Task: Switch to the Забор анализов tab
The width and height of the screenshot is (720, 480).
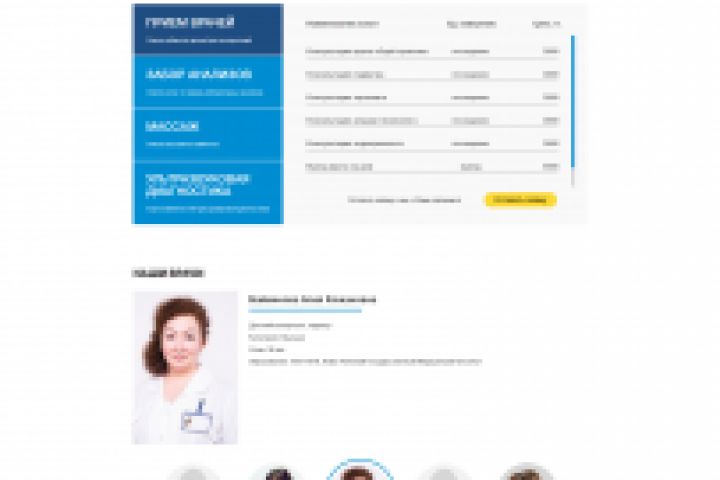Action: tap(207, 82)
